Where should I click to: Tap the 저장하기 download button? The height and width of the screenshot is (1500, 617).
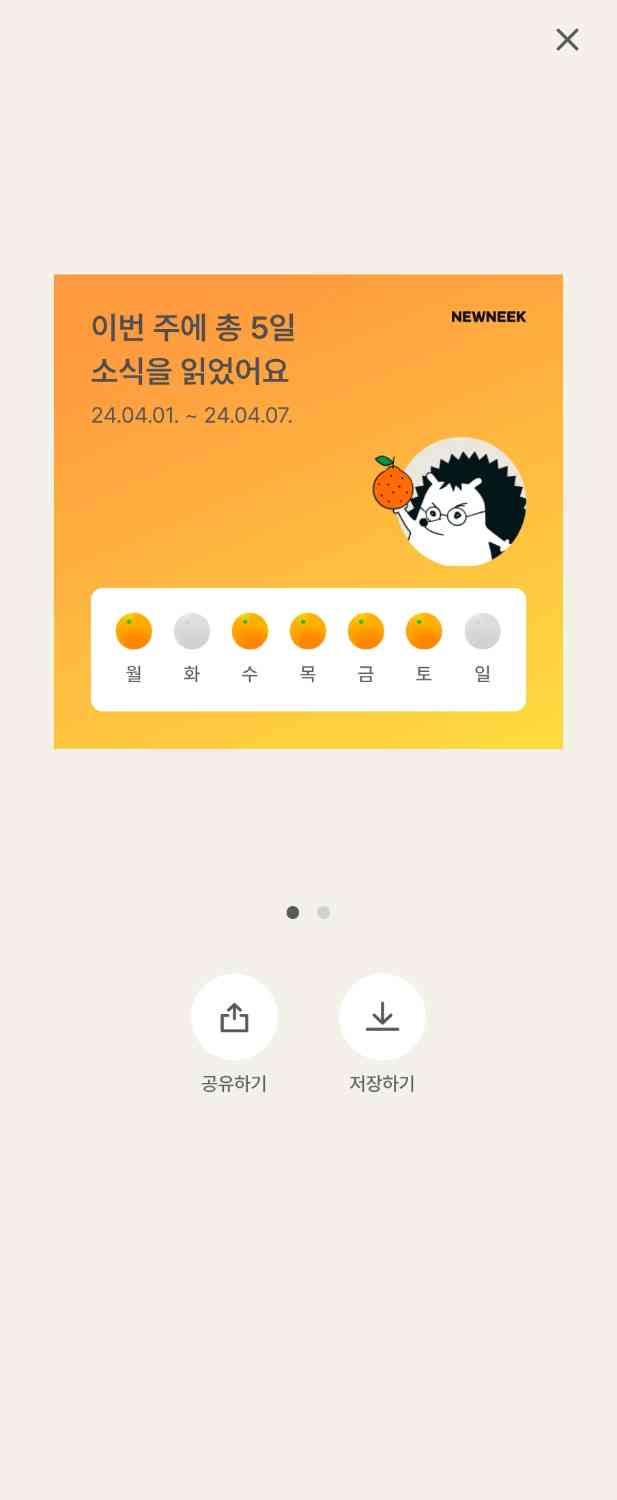pos(382,1017)
